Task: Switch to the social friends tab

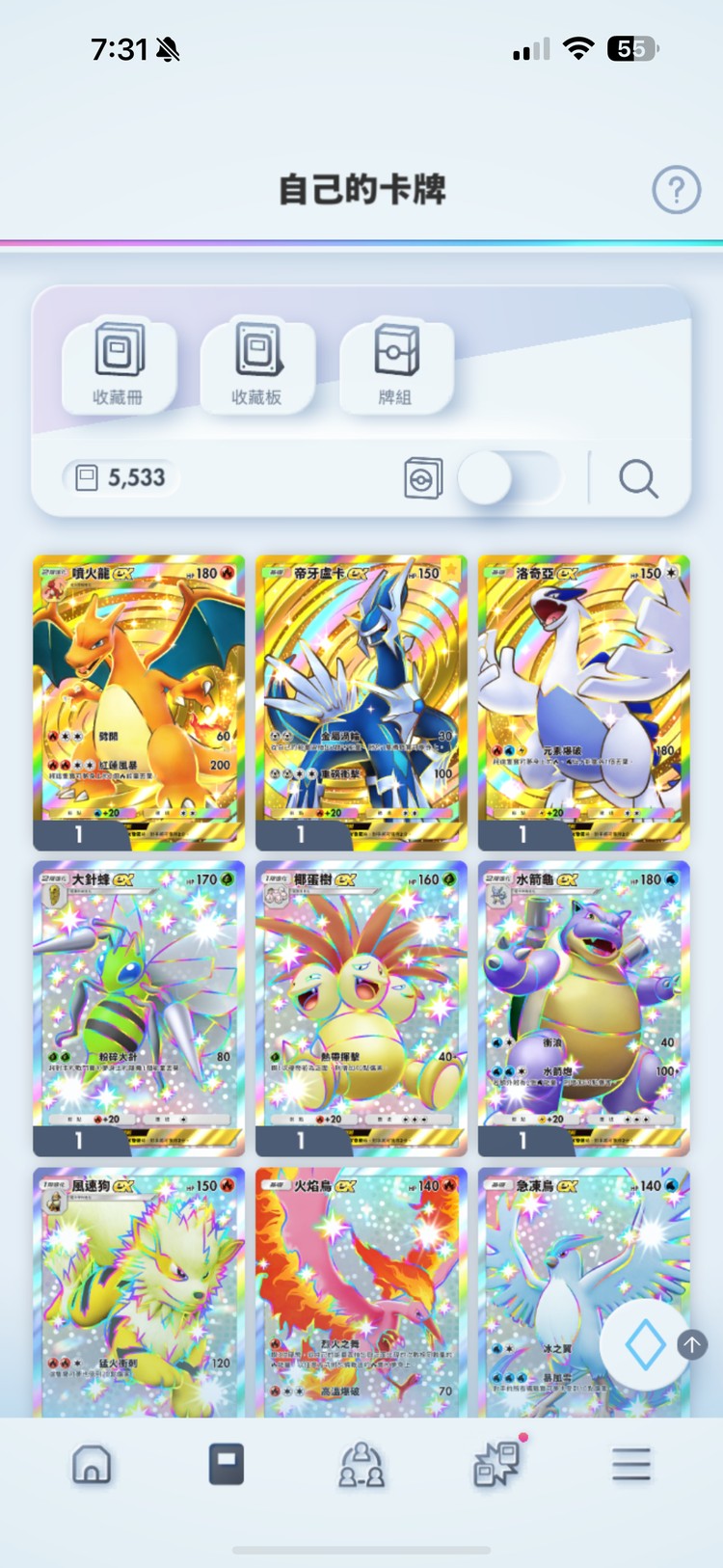Action: tap(361, 1465)
